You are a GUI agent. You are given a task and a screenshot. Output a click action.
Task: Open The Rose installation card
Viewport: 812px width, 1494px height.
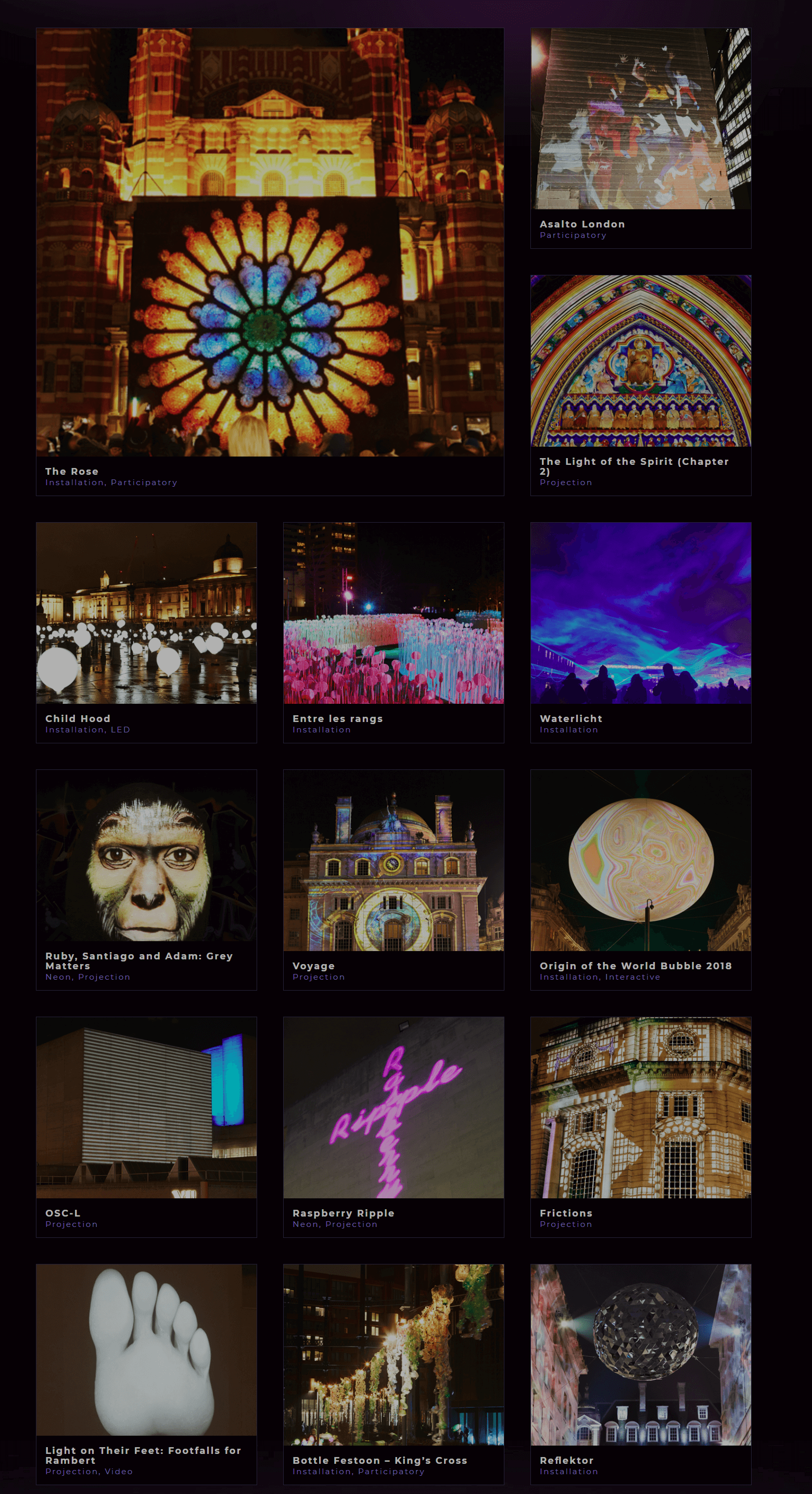[x=270, y=261]
